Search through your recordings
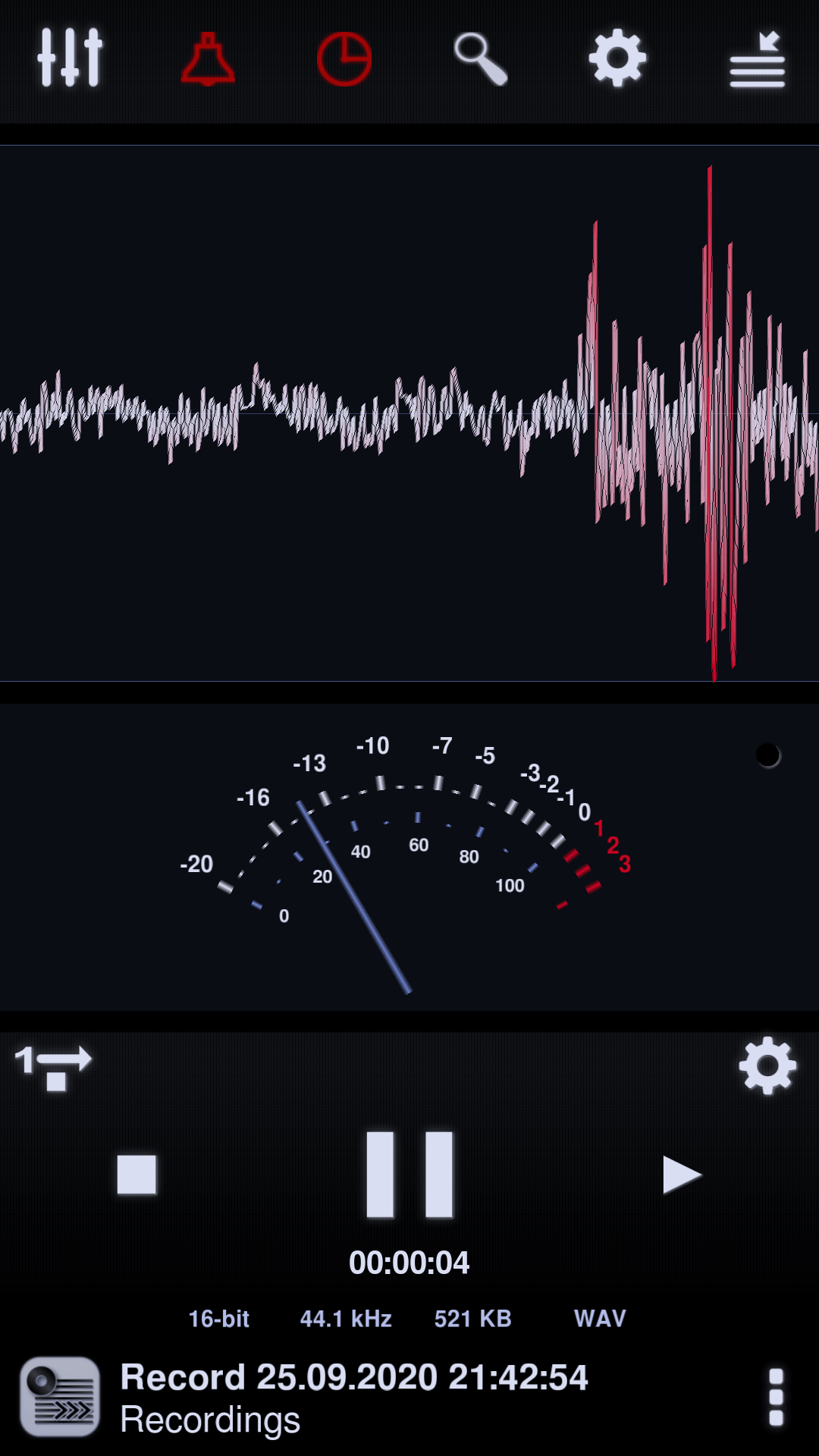 (x=481, y=59)
